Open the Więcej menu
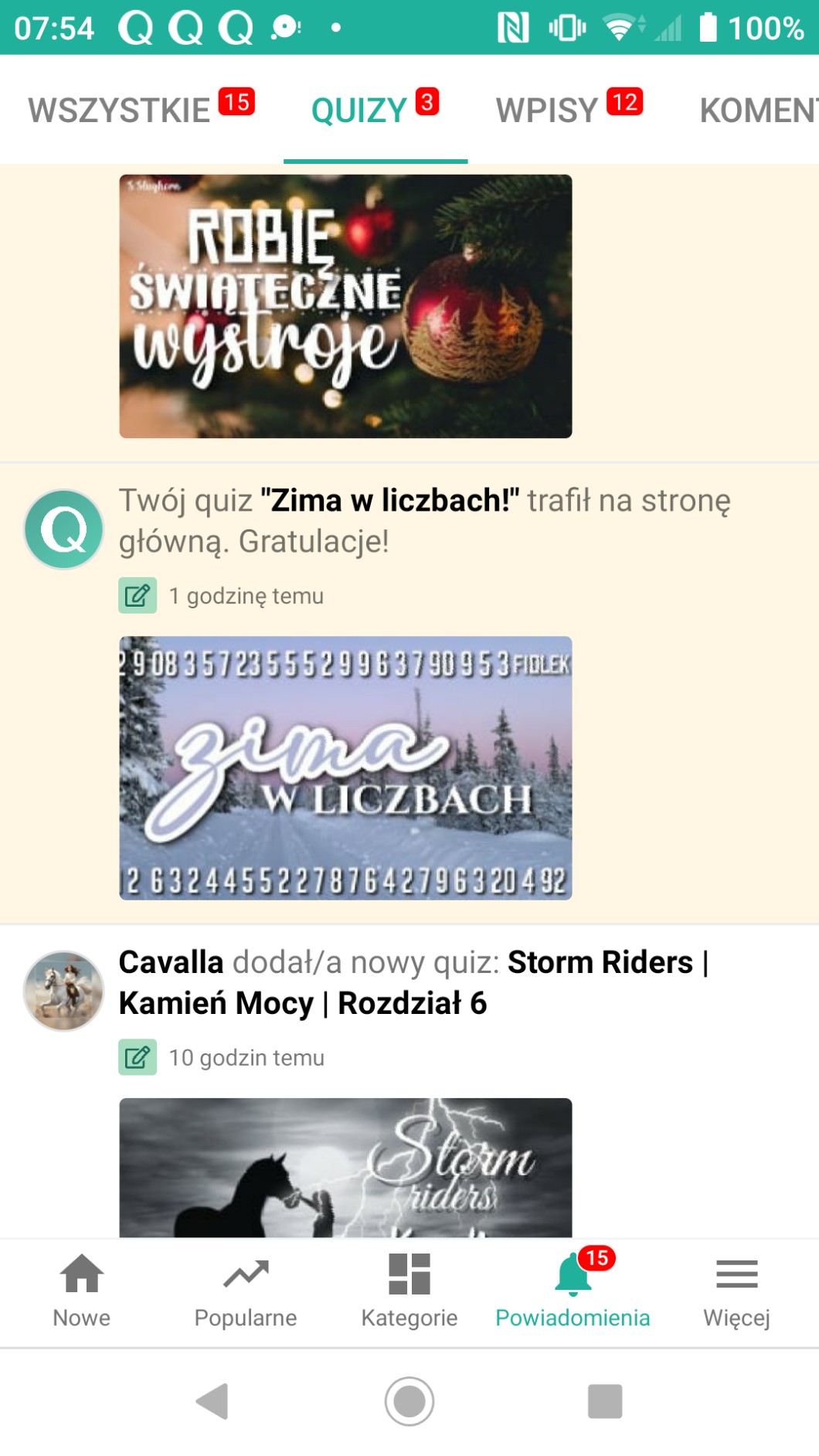 click(736, 1291)
